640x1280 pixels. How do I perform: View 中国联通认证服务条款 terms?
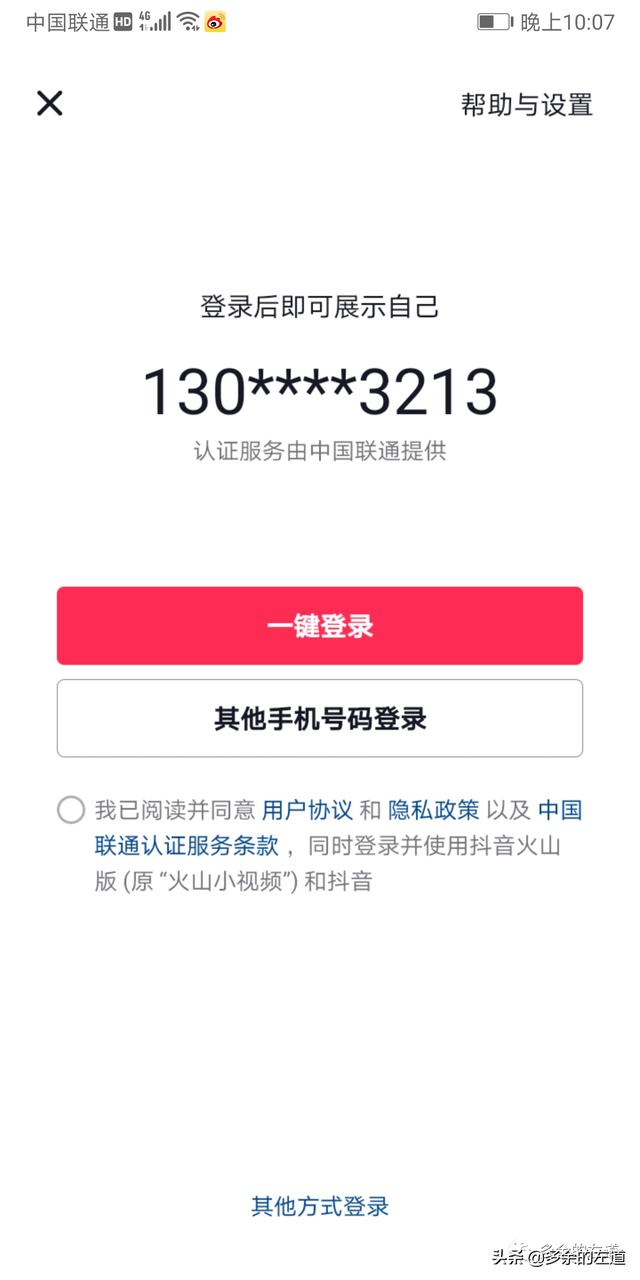[x=187, y=845]
